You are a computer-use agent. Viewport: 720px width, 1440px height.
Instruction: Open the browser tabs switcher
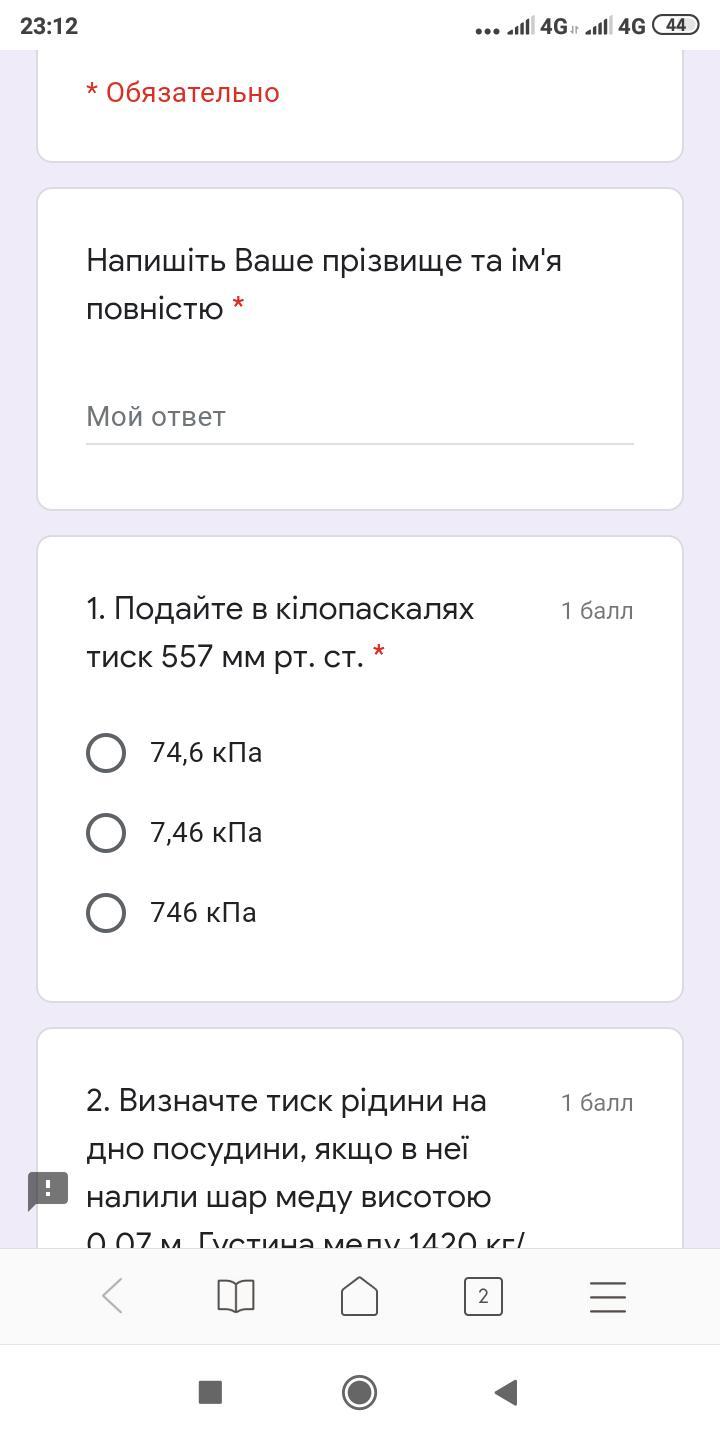[x=483, y=1297]
